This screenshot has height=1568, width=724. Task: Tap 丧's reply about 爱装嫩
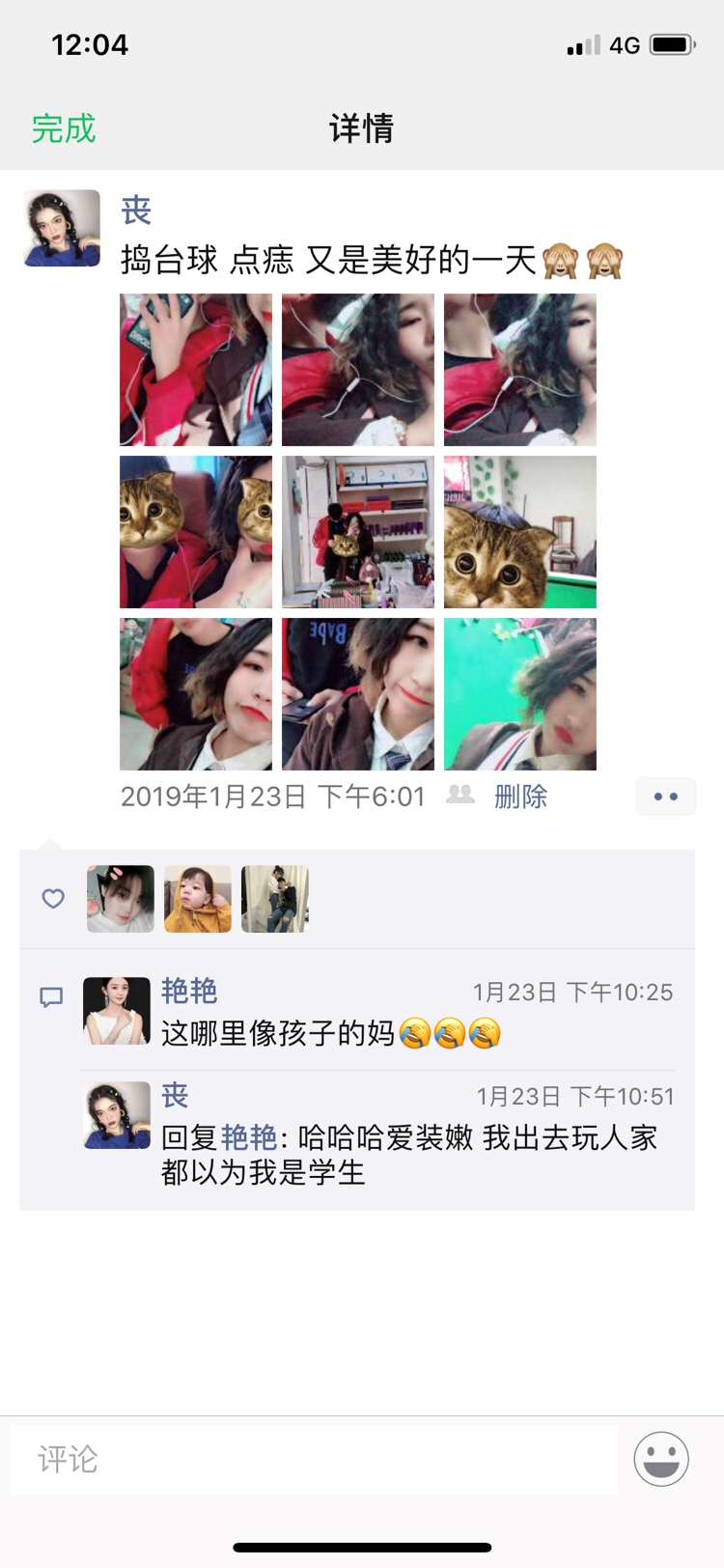tap(409, 1155)
